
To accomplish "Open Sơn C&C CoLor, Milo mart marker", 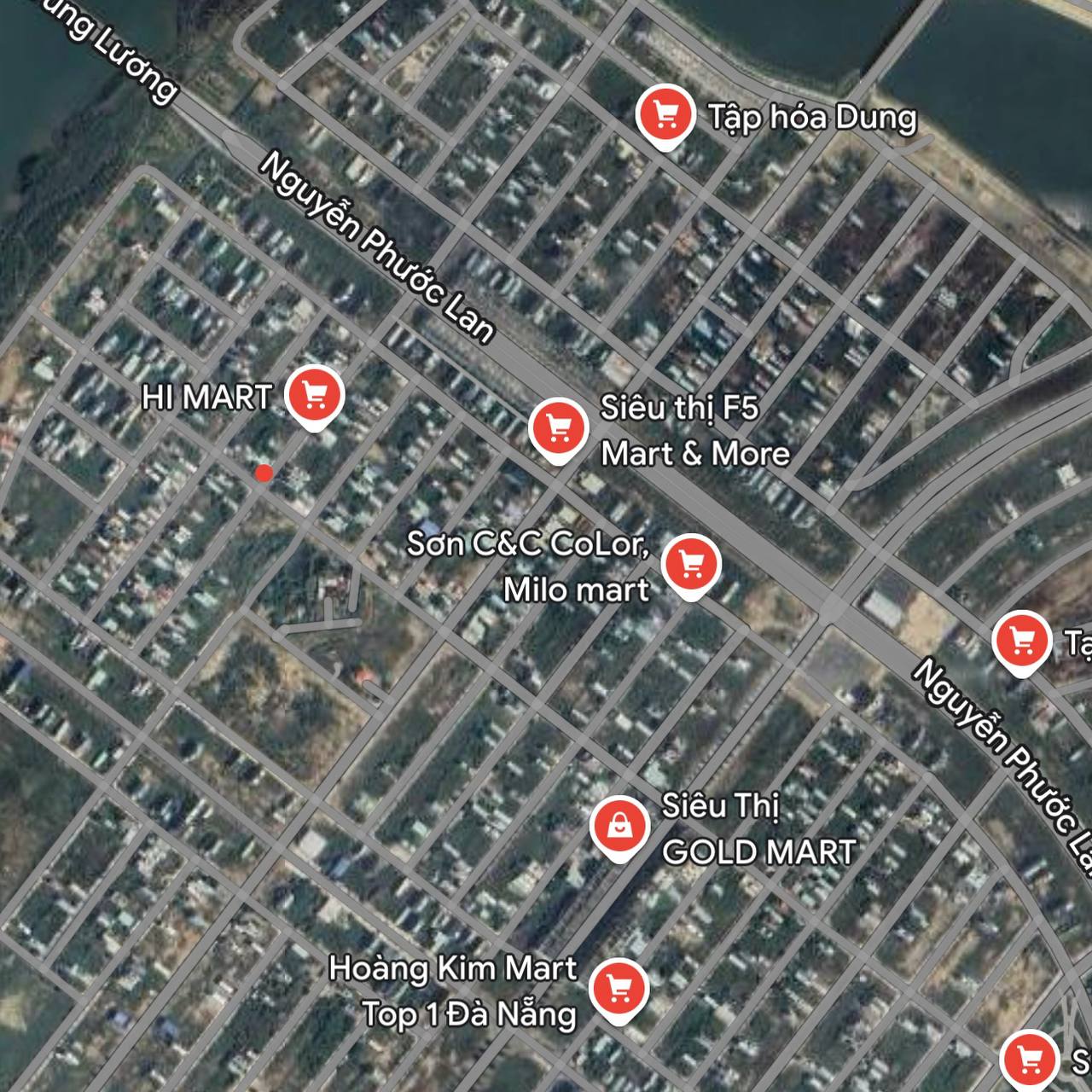I will [691, 565].
